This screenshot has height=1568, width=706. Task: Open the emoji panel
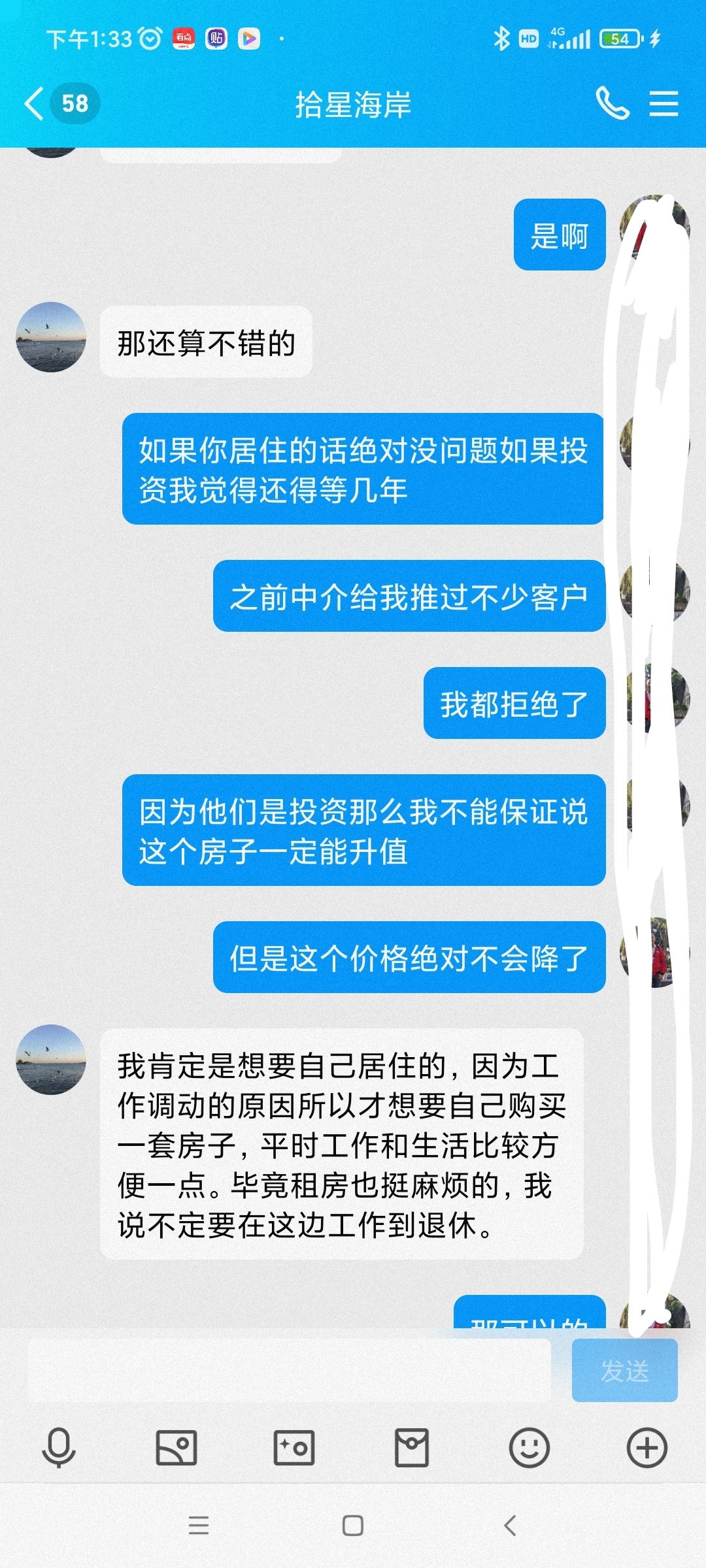click(x=529, y=1448)
